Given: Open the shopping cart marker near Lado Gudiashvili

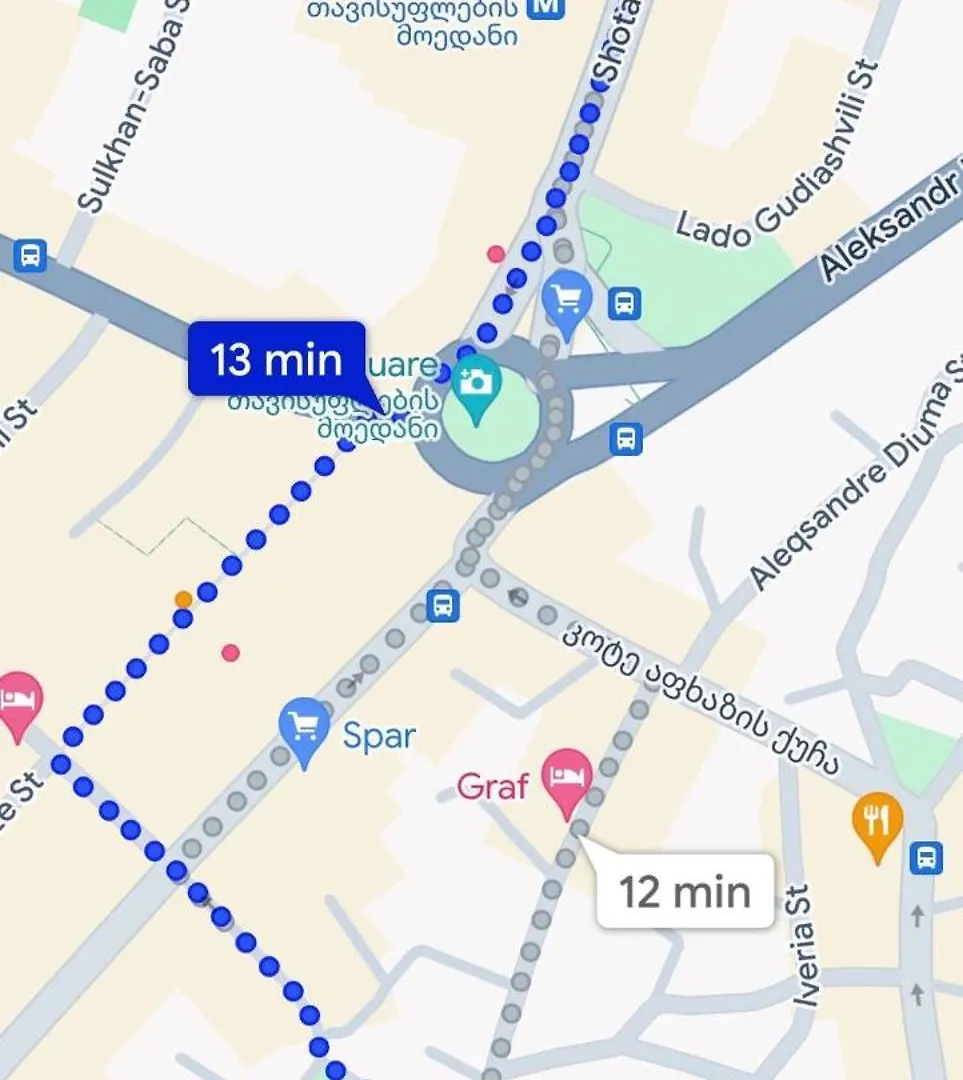Looking at the screenshot, I should tap(567, 299).
